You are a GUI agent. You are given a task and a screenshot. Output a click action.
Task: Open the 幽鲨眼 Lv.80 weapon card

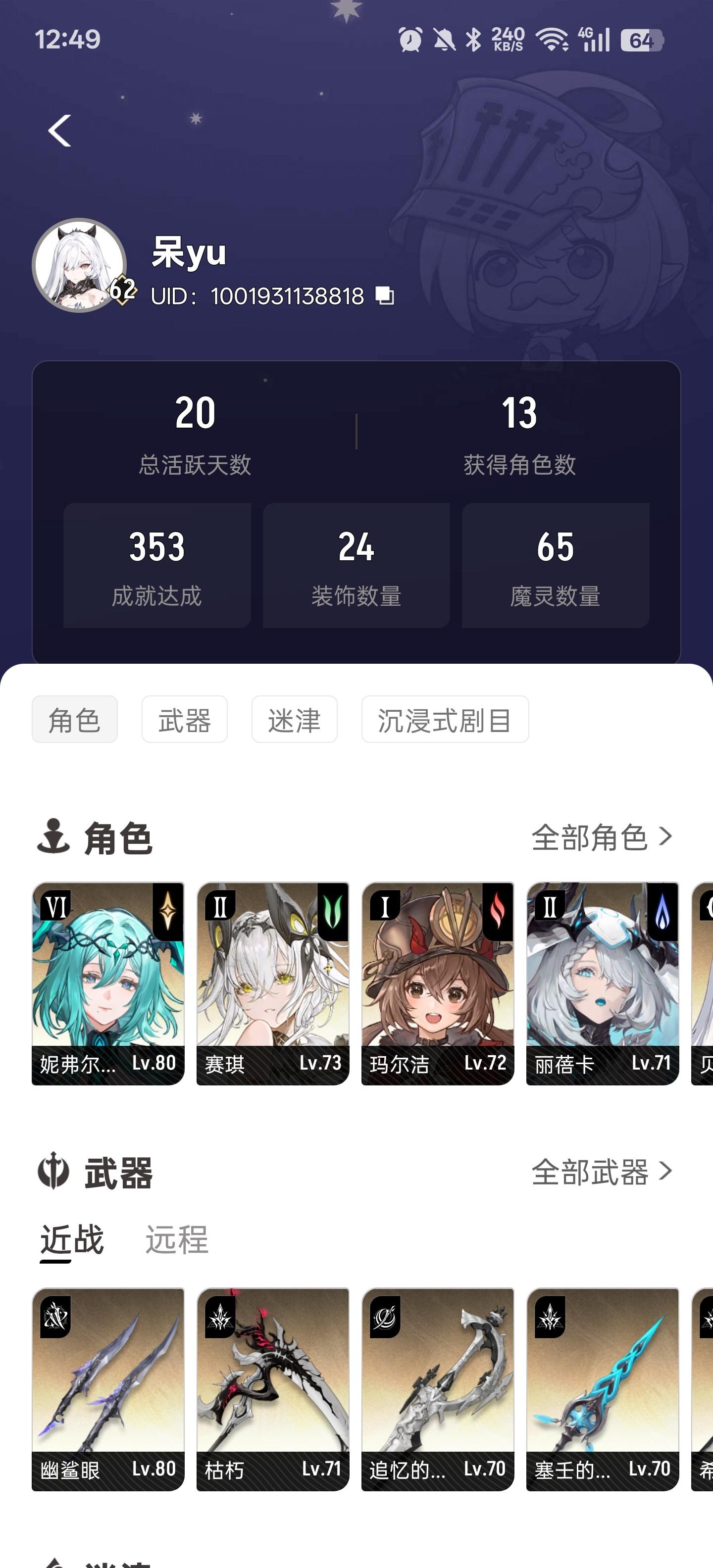[x=108, y=1389]
